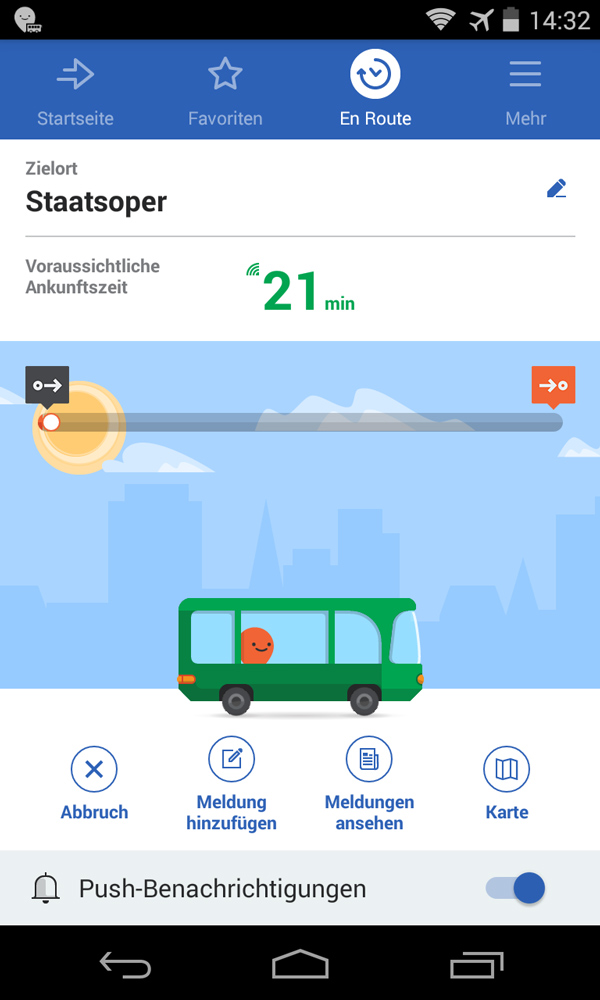Disable Push-Benachrichtigungen switch
The height and width of the screenshot is (1000, 600).
(516, 888)
